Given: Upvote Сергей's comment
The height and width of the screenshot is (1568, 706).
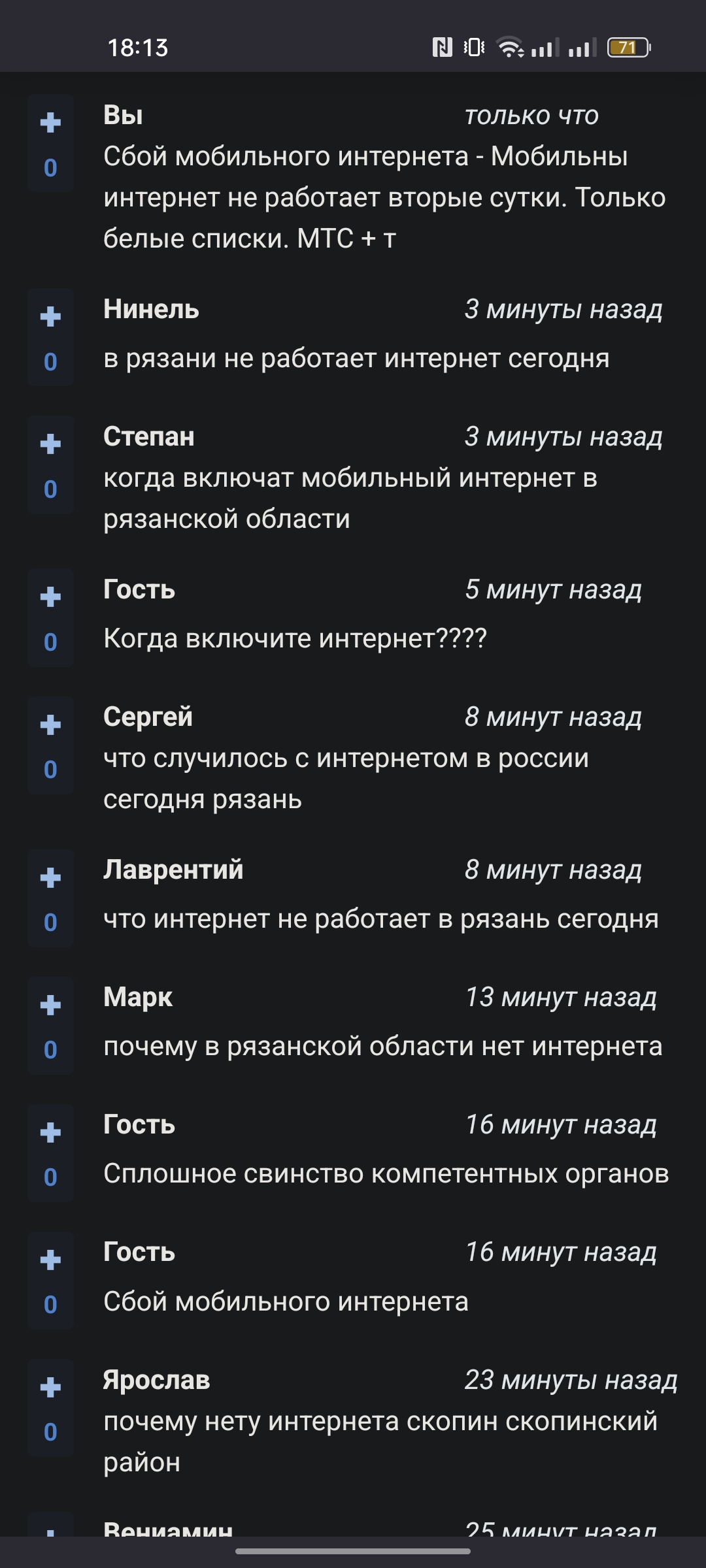Looking at the screenshot, I should click(x=50, y=725).
